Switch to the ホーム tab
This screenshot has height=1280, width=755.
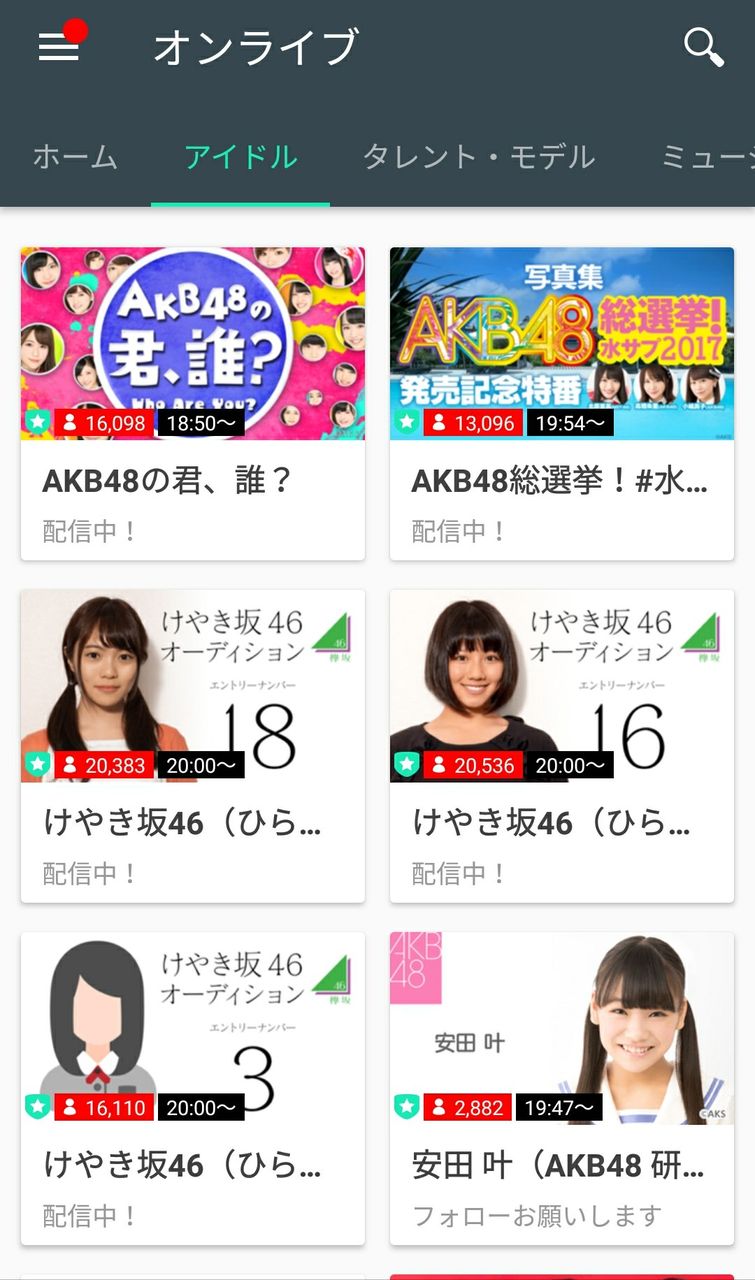click(75, 157)
